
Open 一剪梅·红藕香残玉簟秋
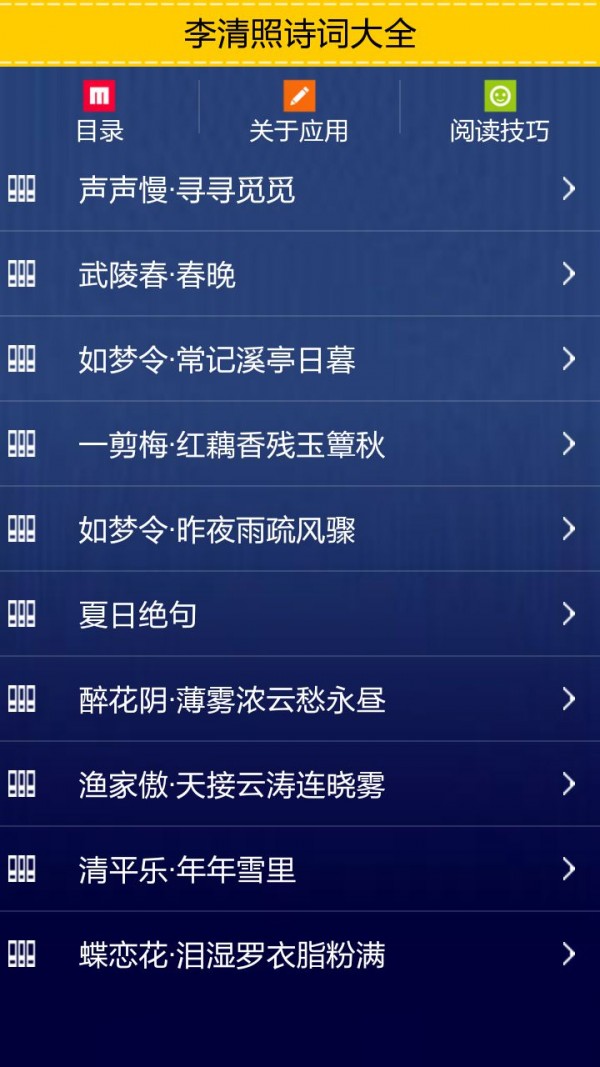(300, 444)
